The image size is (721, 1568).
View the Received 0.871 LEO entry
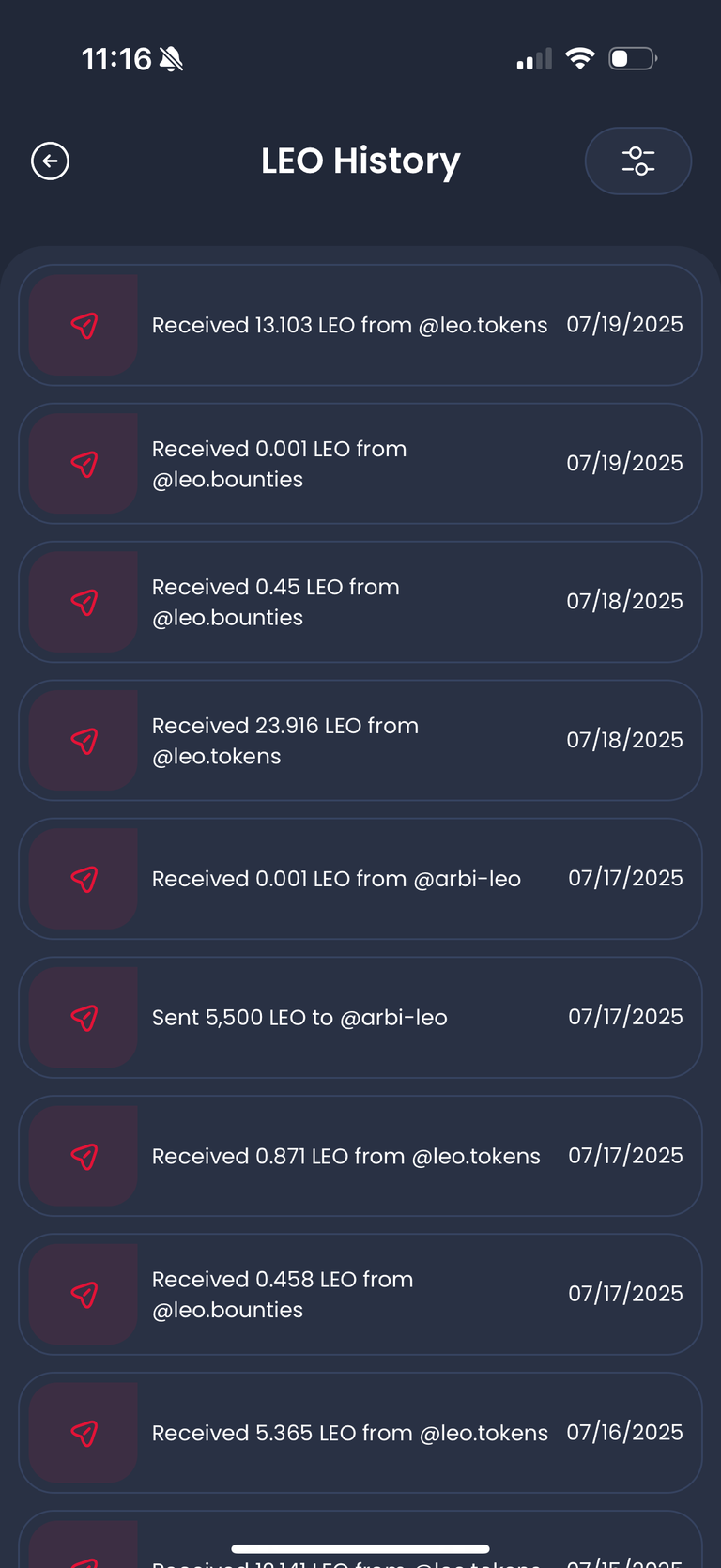pos(360,1156)
